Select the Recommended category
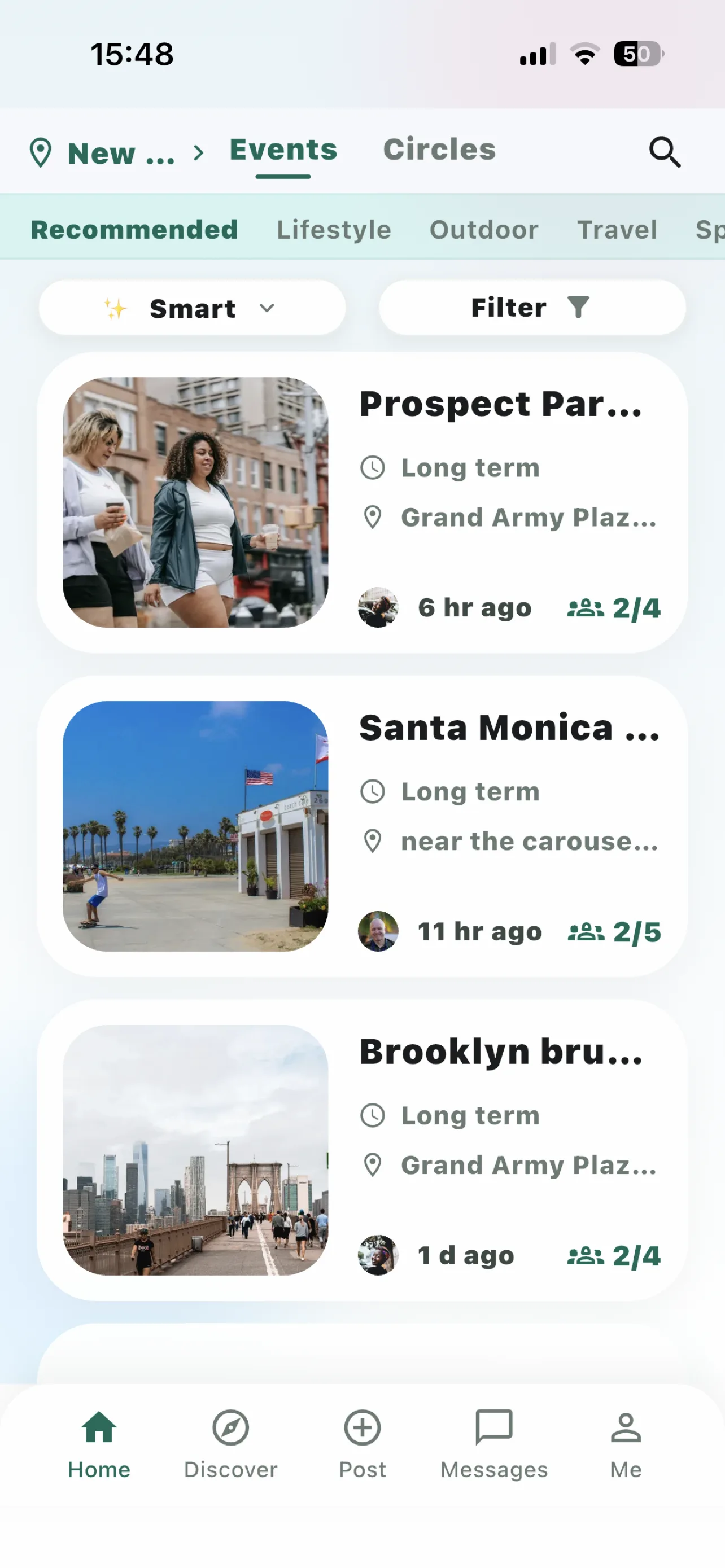The height and width of the screenshot is (1568, 725). click(134, 230)
